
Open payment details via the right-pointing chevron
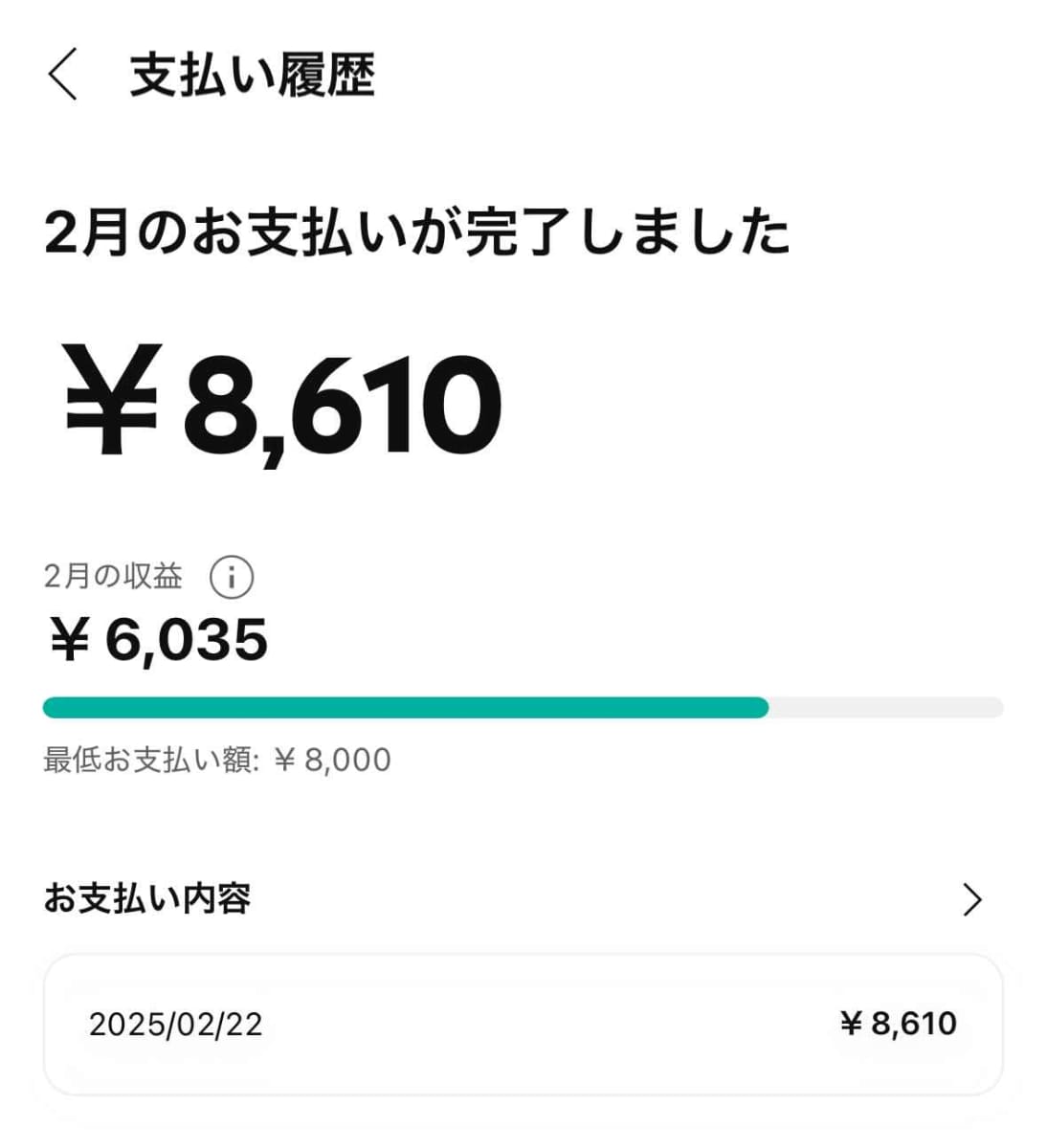[974, 899]
